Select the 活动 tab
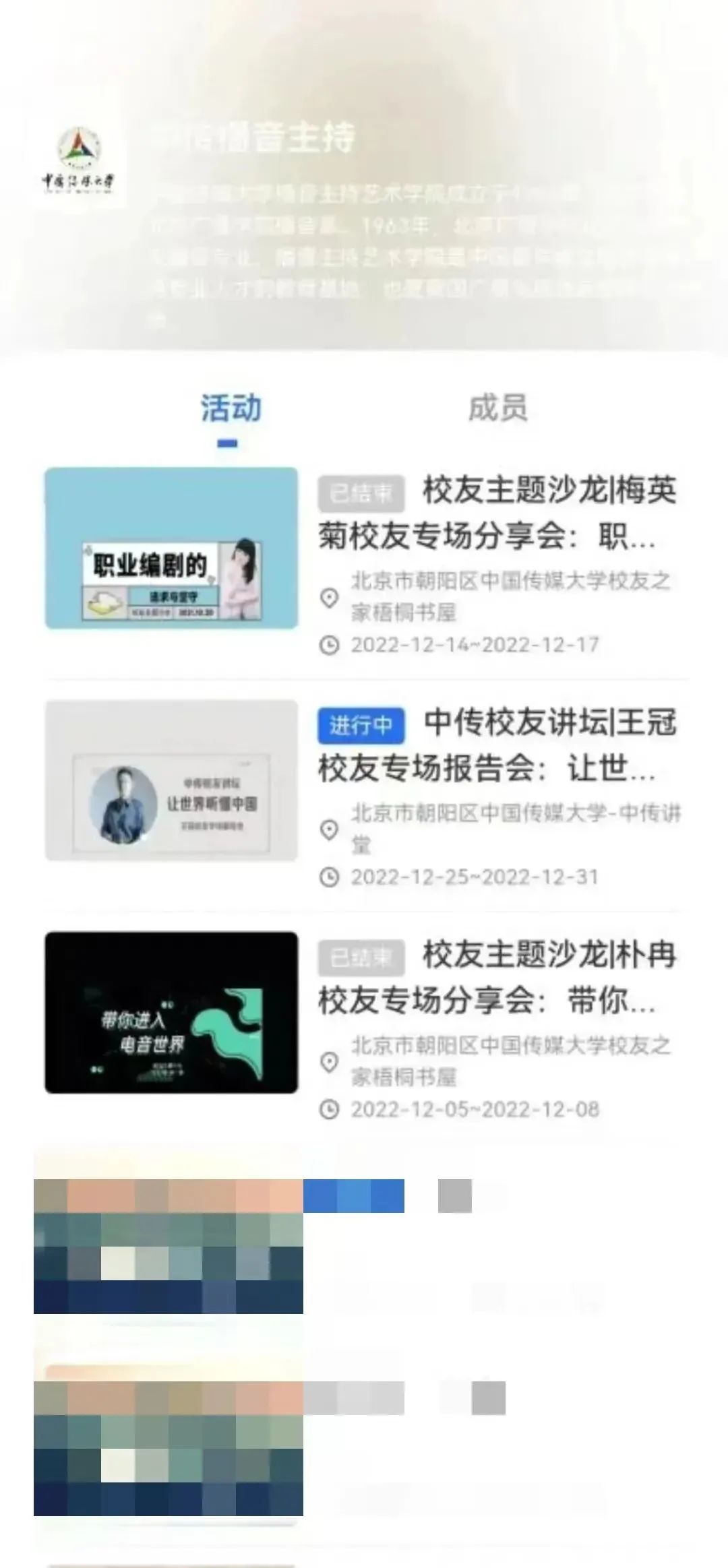The image size is (728, 1568). click(x=230, y=408)
